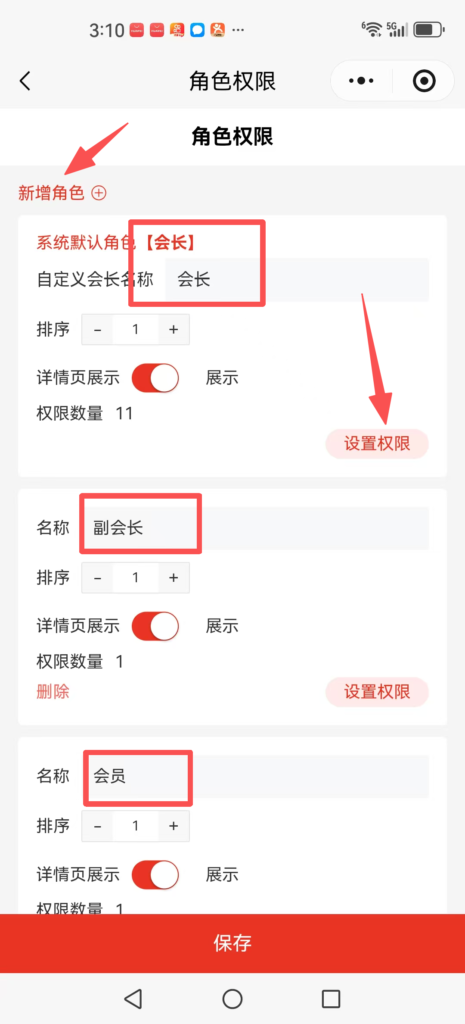The width and height of the screenshot is (465, 1024).
Task: Edit the 自定义会长名称 field
Action: click(x=297, y=280)
